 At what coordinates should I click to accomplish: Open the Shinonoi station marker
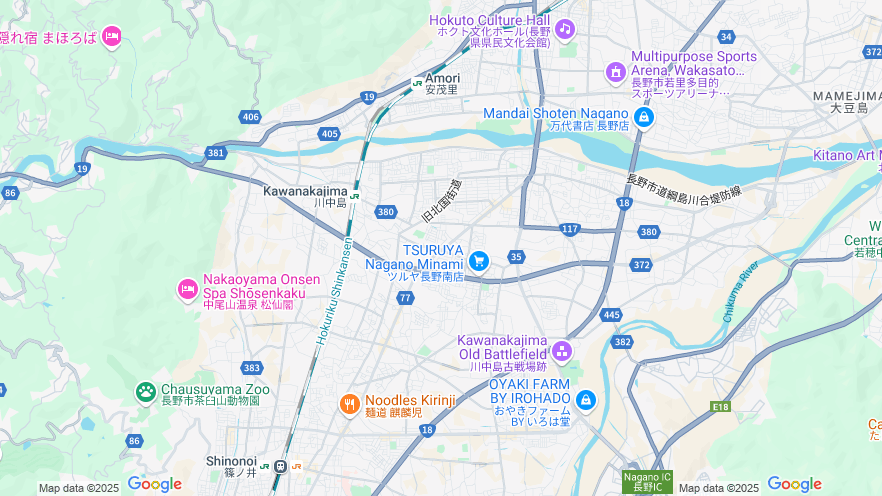click(280, 466)
